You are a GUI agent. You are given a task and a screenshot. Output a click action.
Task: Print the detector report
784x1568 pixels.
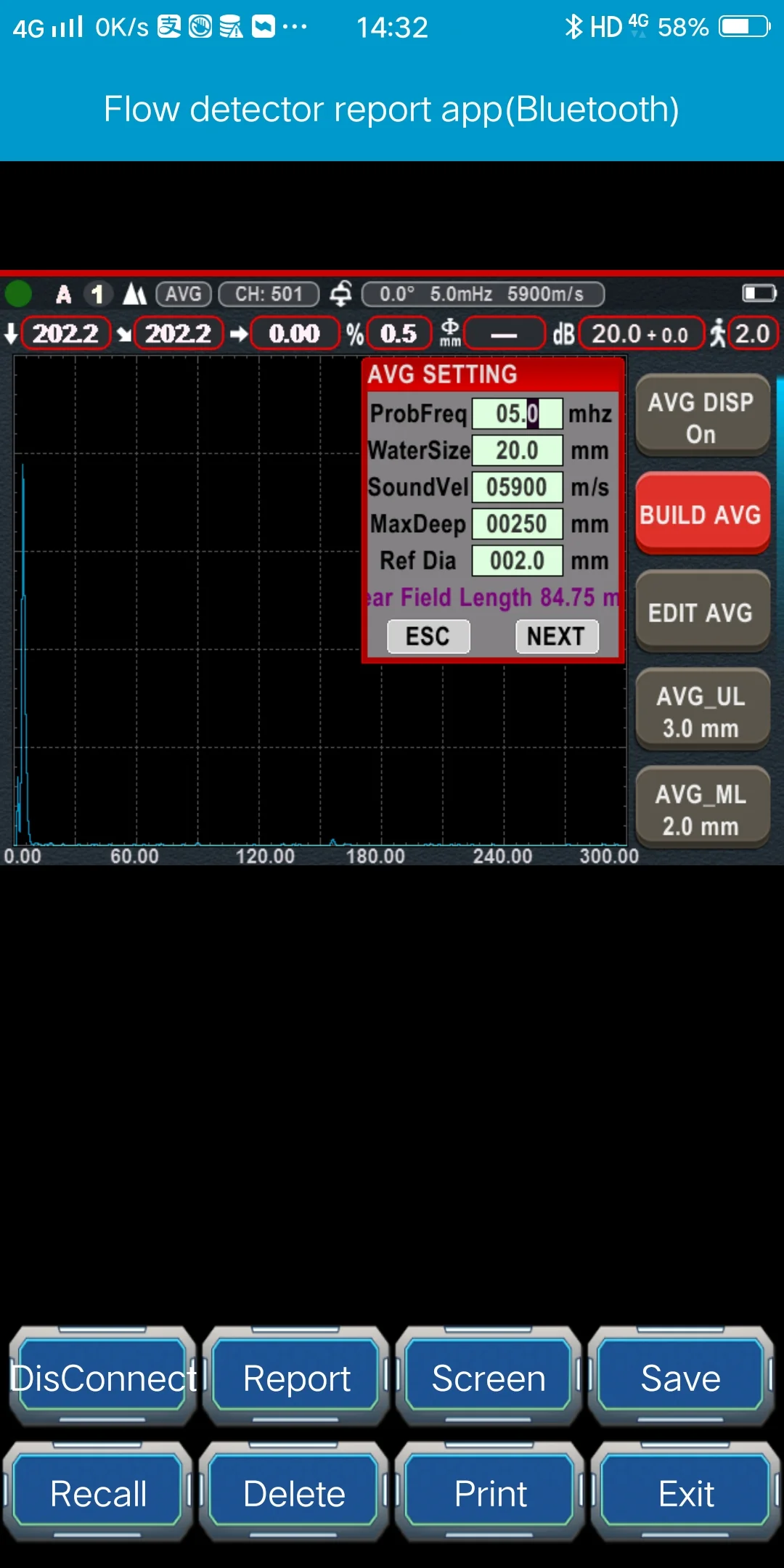coord(490,1493)
